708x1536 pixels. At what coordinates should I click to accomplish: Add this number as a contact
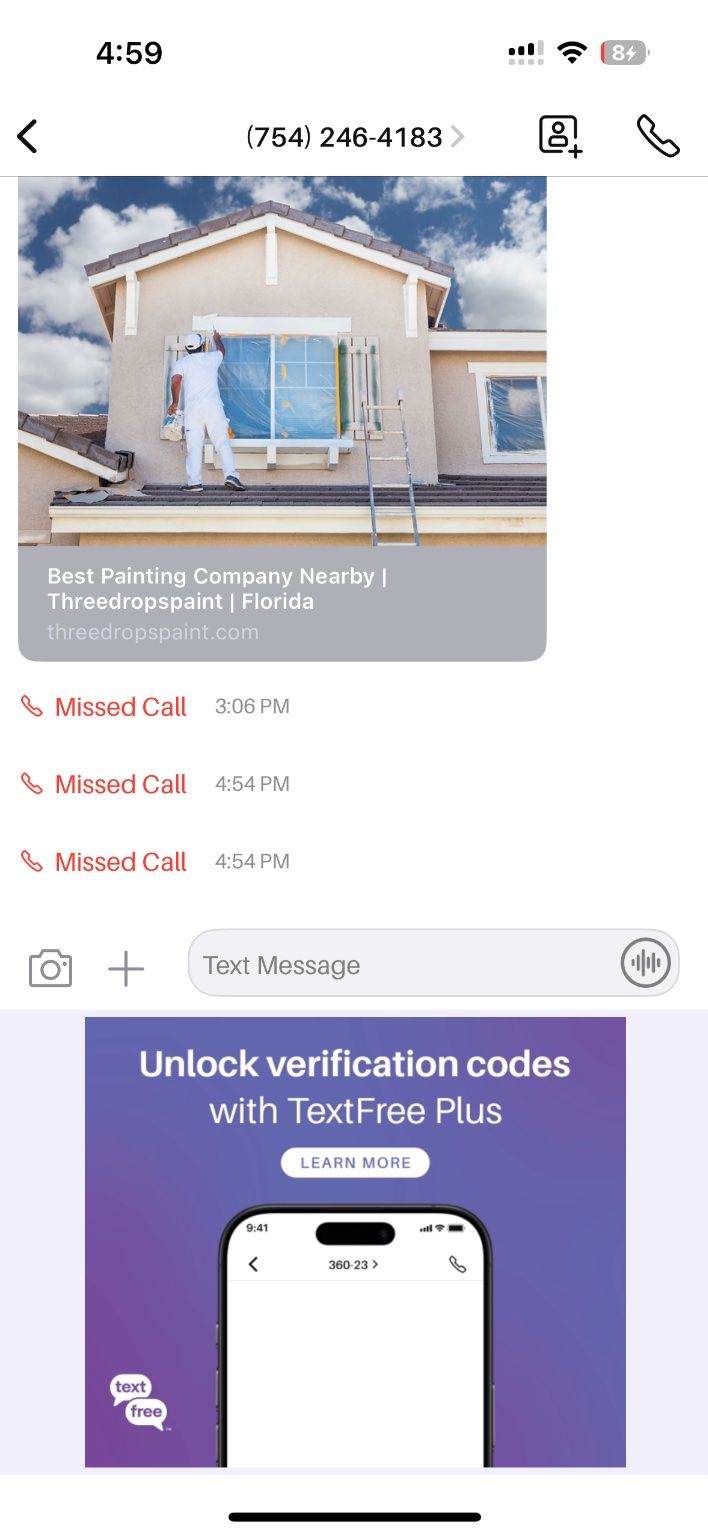click(560, 136)
